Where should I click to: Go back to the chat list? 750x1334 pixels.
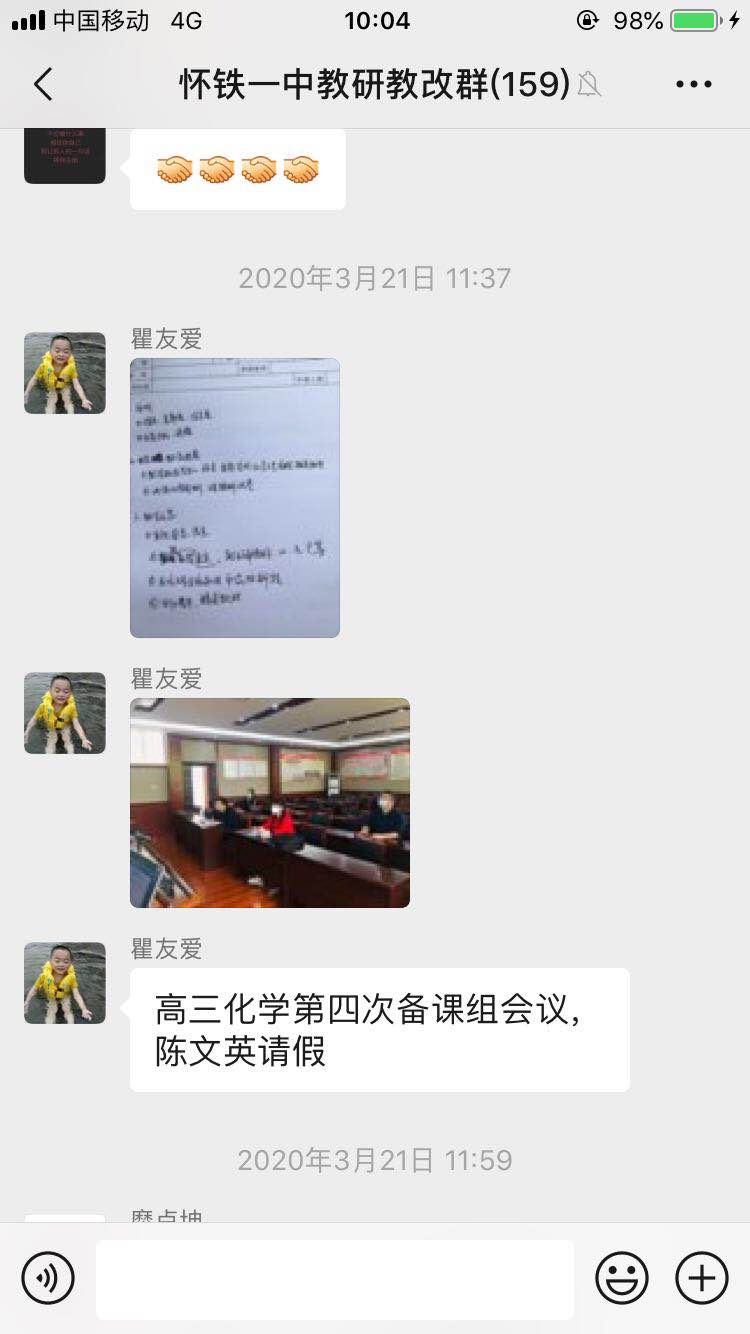coord(43,84)
